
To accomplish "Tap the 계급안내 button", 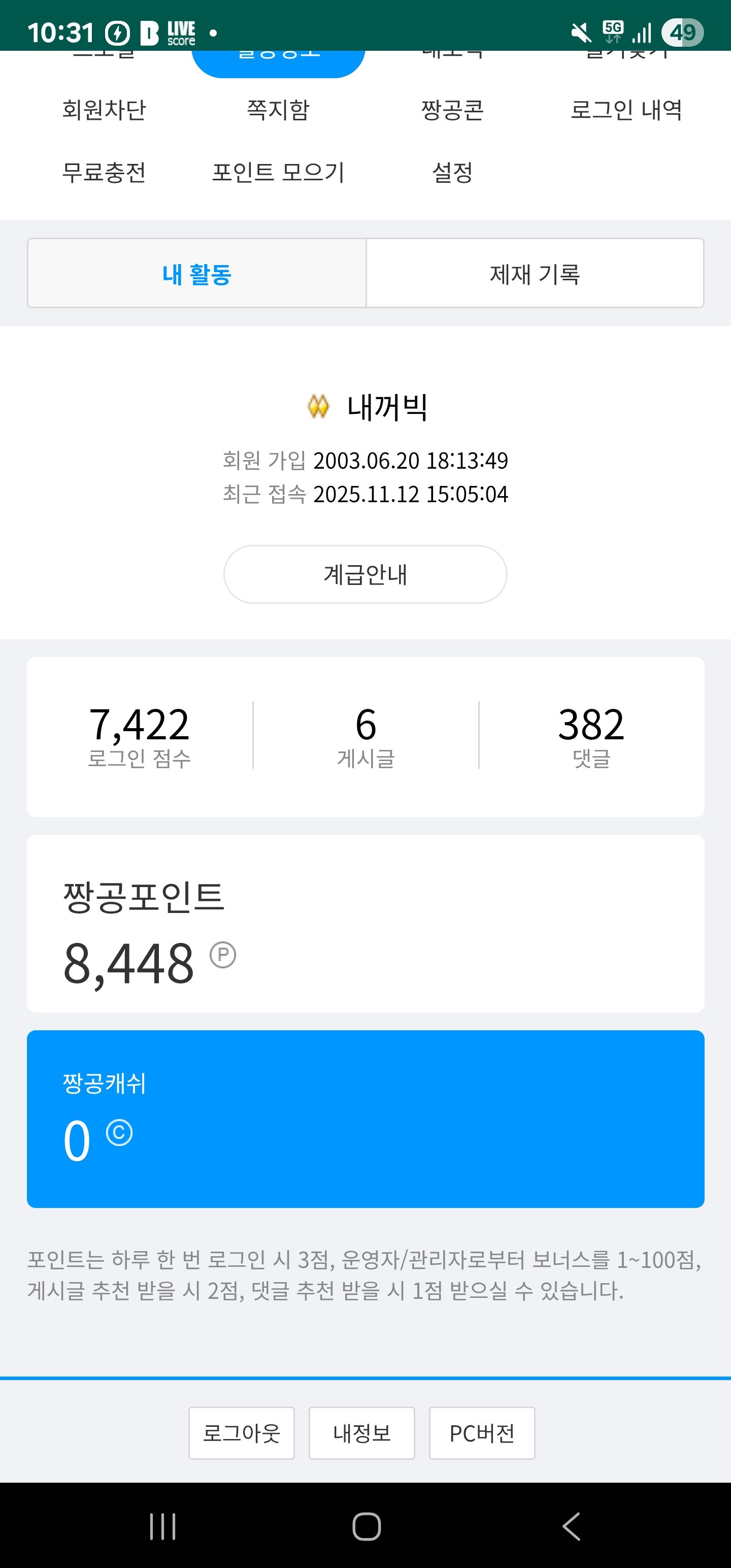I will [365, 574].
